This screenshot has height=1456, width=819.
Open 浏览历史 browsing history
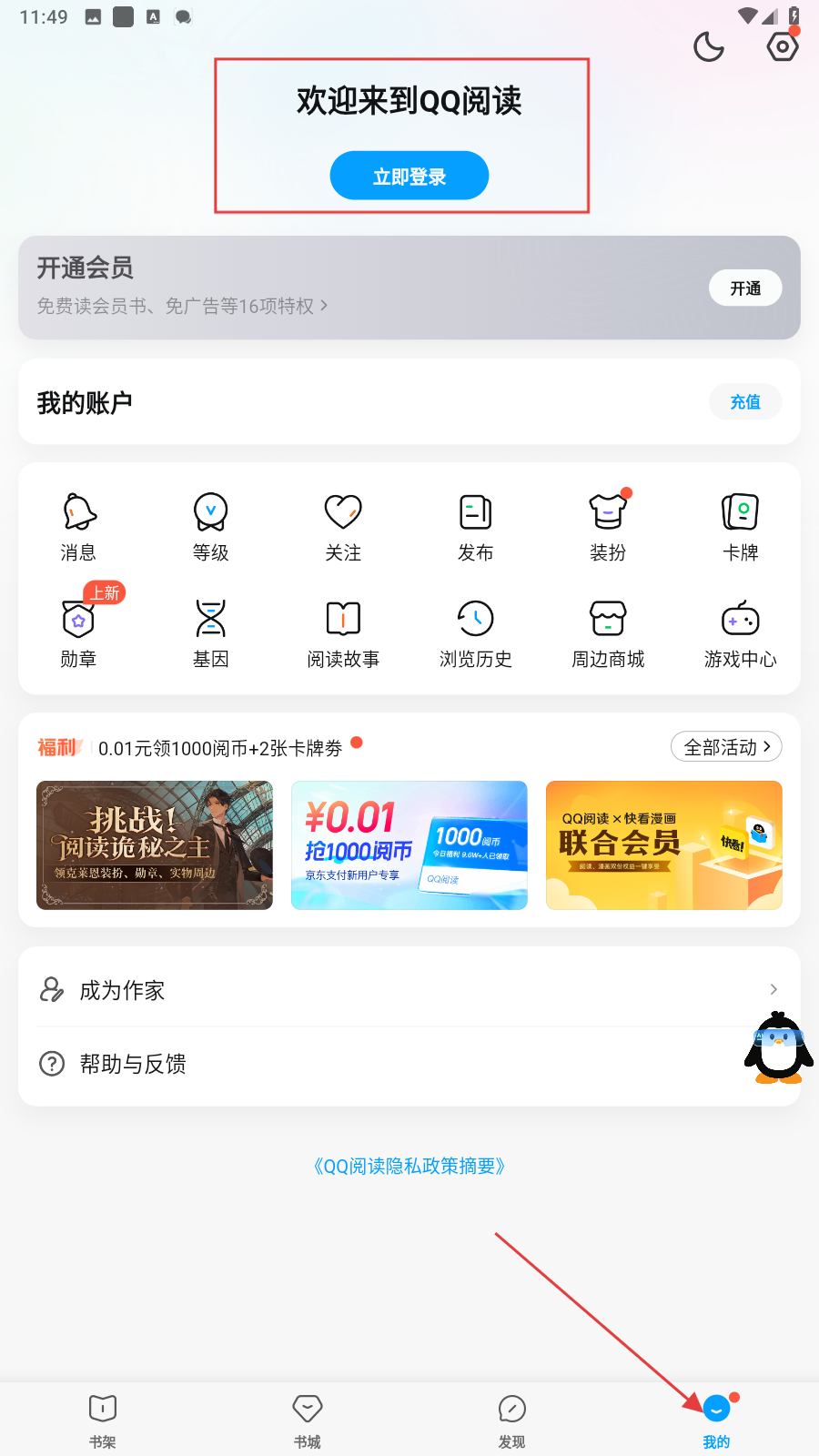point(475,633)
